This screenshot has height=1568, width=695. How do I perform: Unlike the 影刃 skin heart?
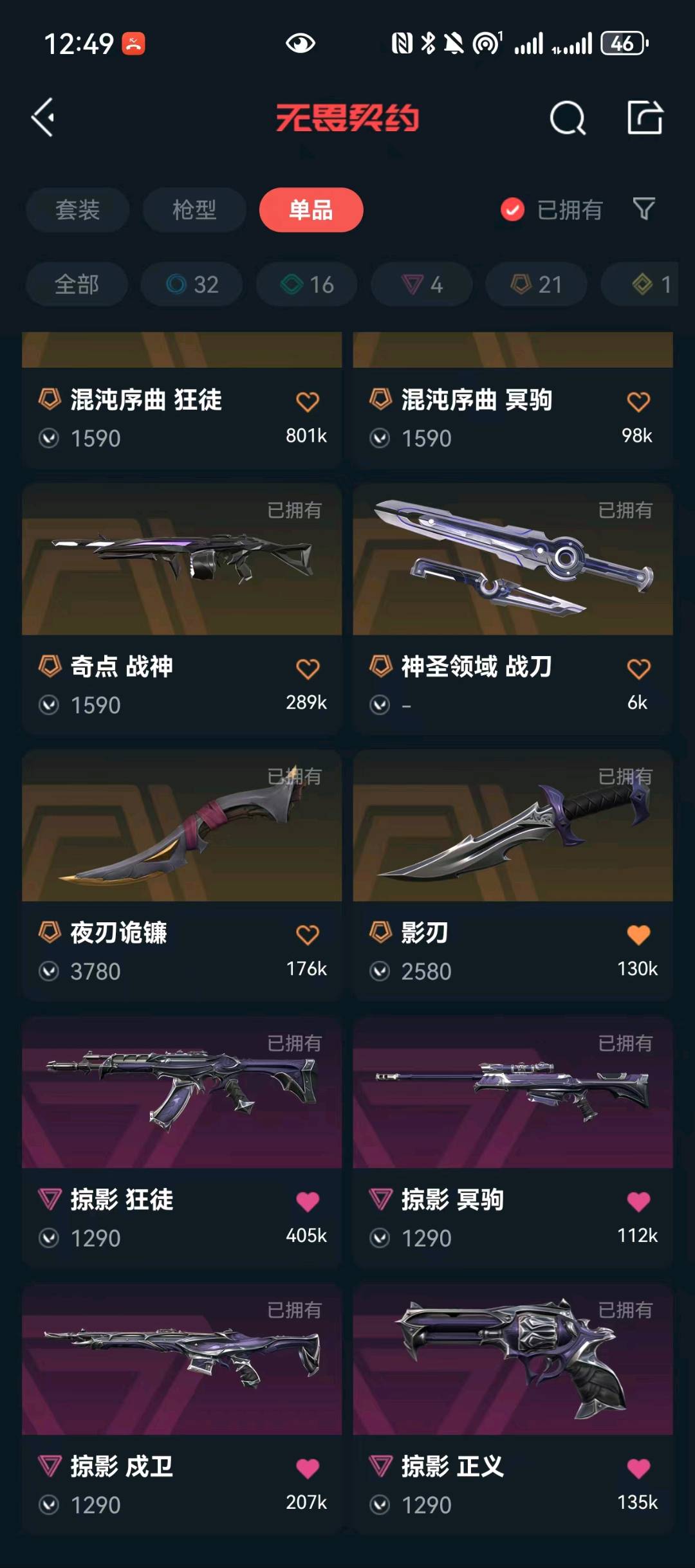[x=638, y=935]
